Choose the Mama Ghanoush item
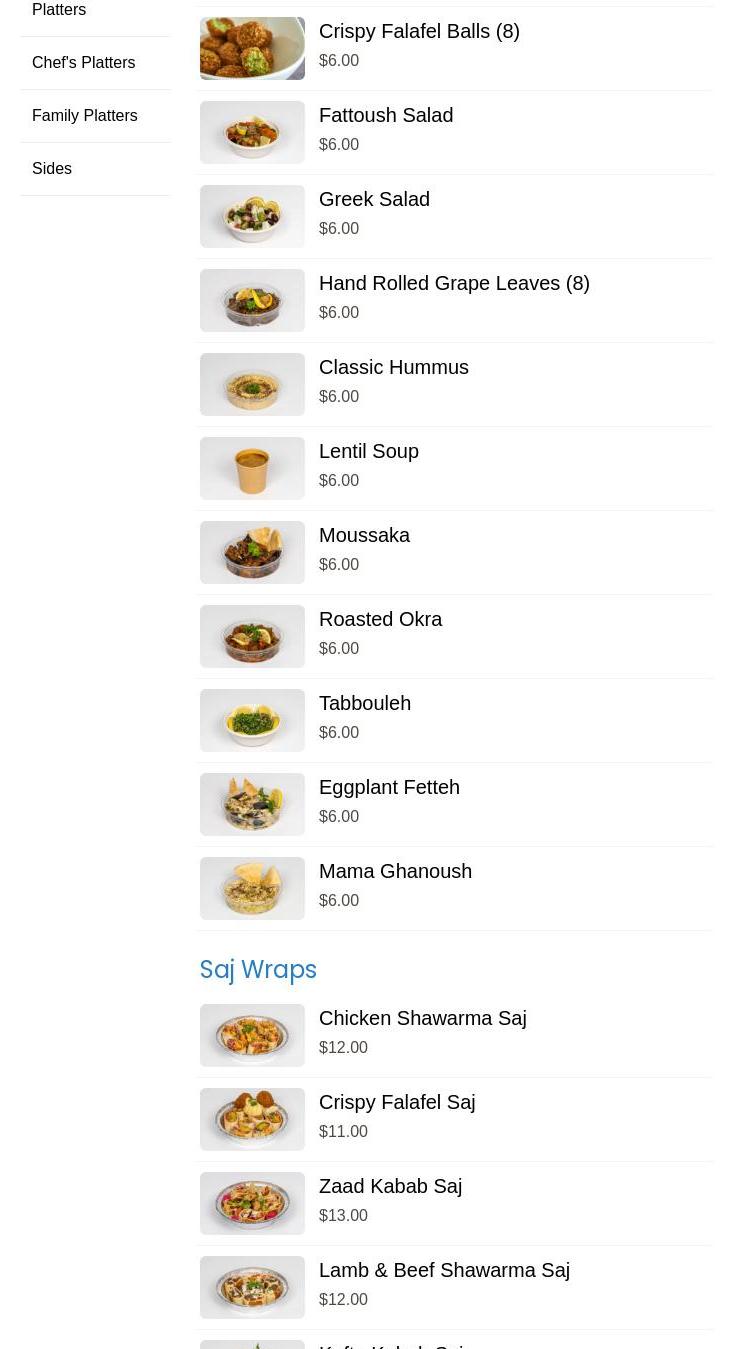Image resolution: width=750 pixels, height=1349 pixels. coord(395,872)
